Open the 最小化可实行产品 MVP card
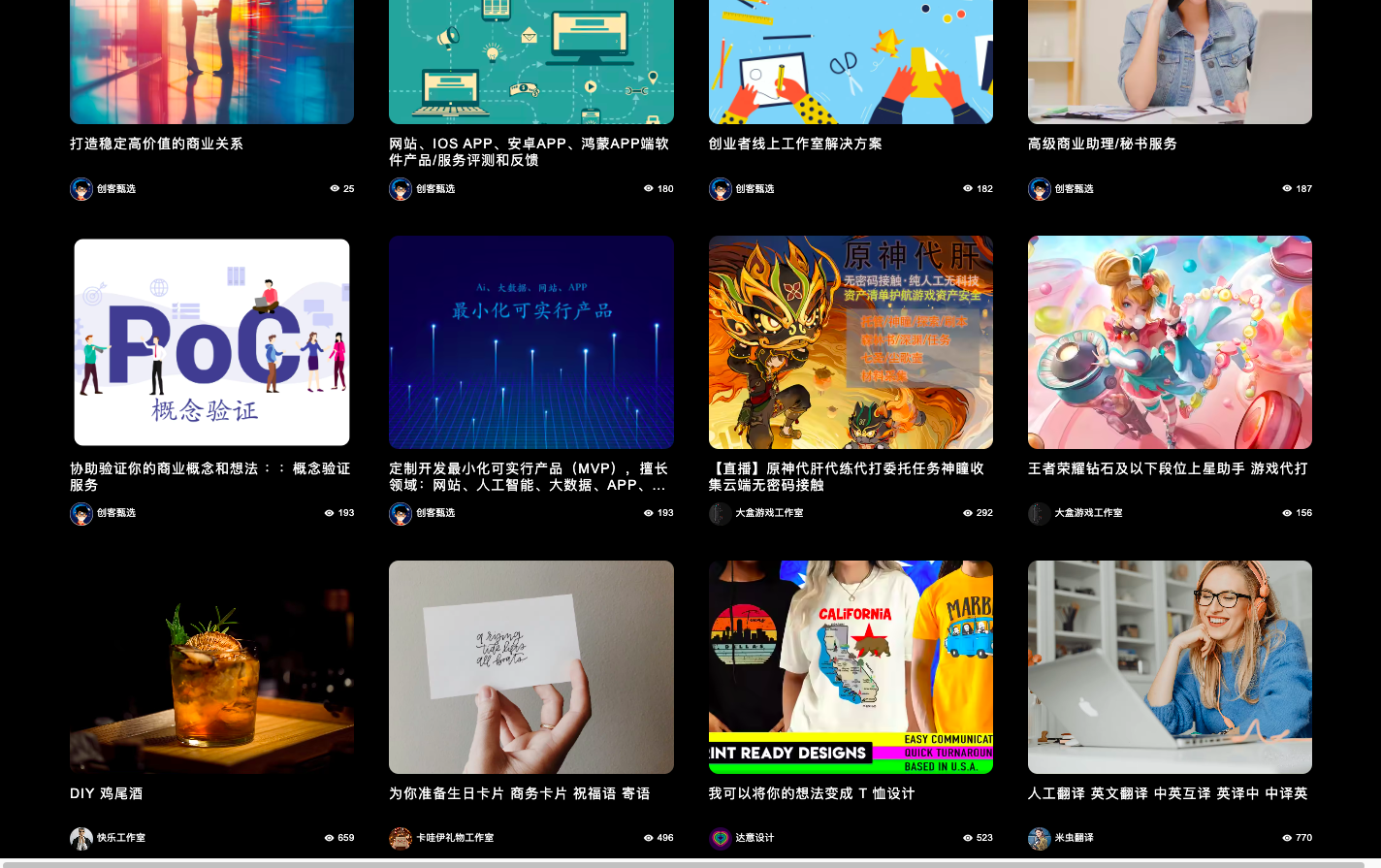The image size is (1381, 868). coord(530,342)
